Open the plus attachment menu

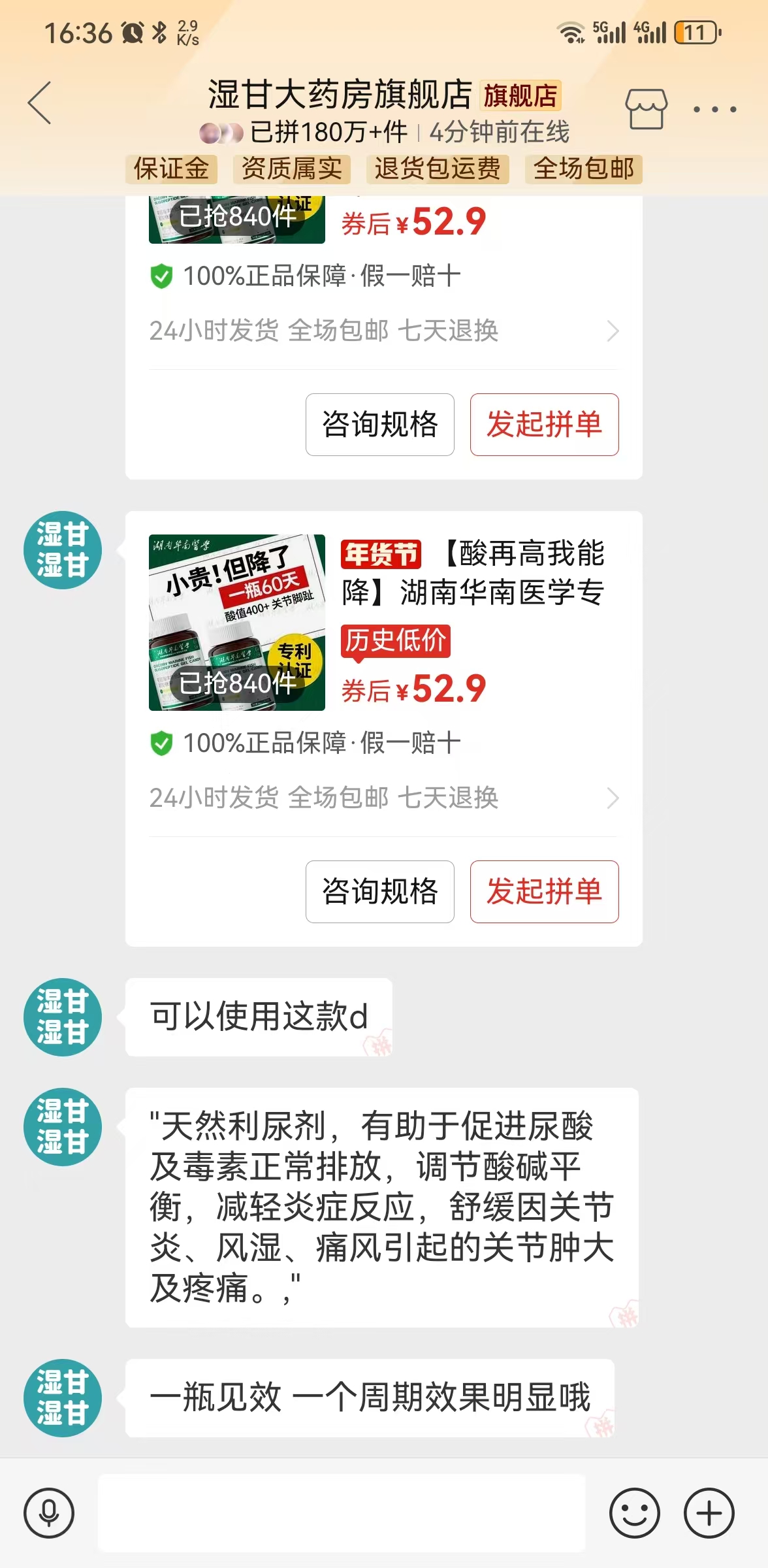tap(709, 1513)
